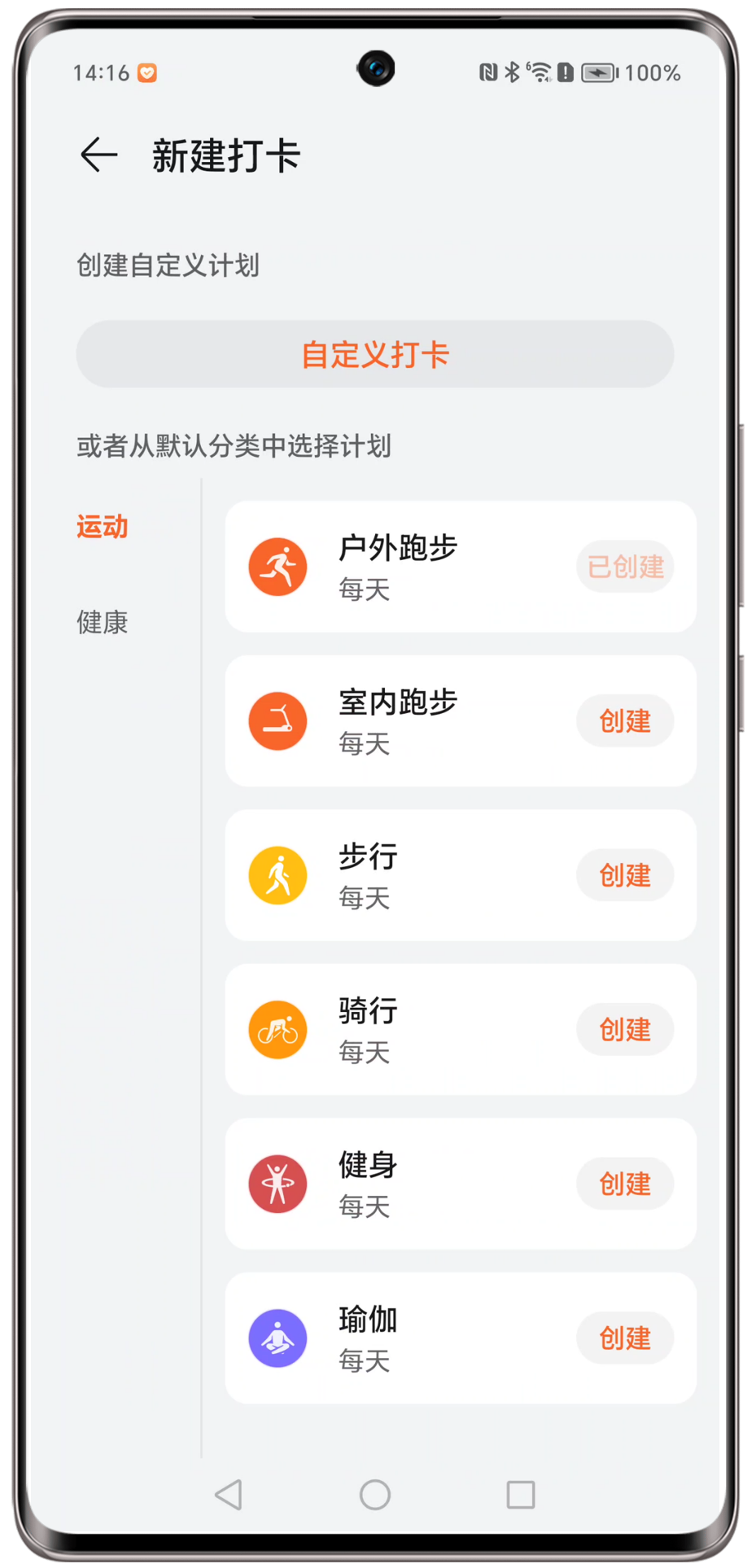Tap the 自定义打卡 button
Screen dimensions: 756x1568
375,354
